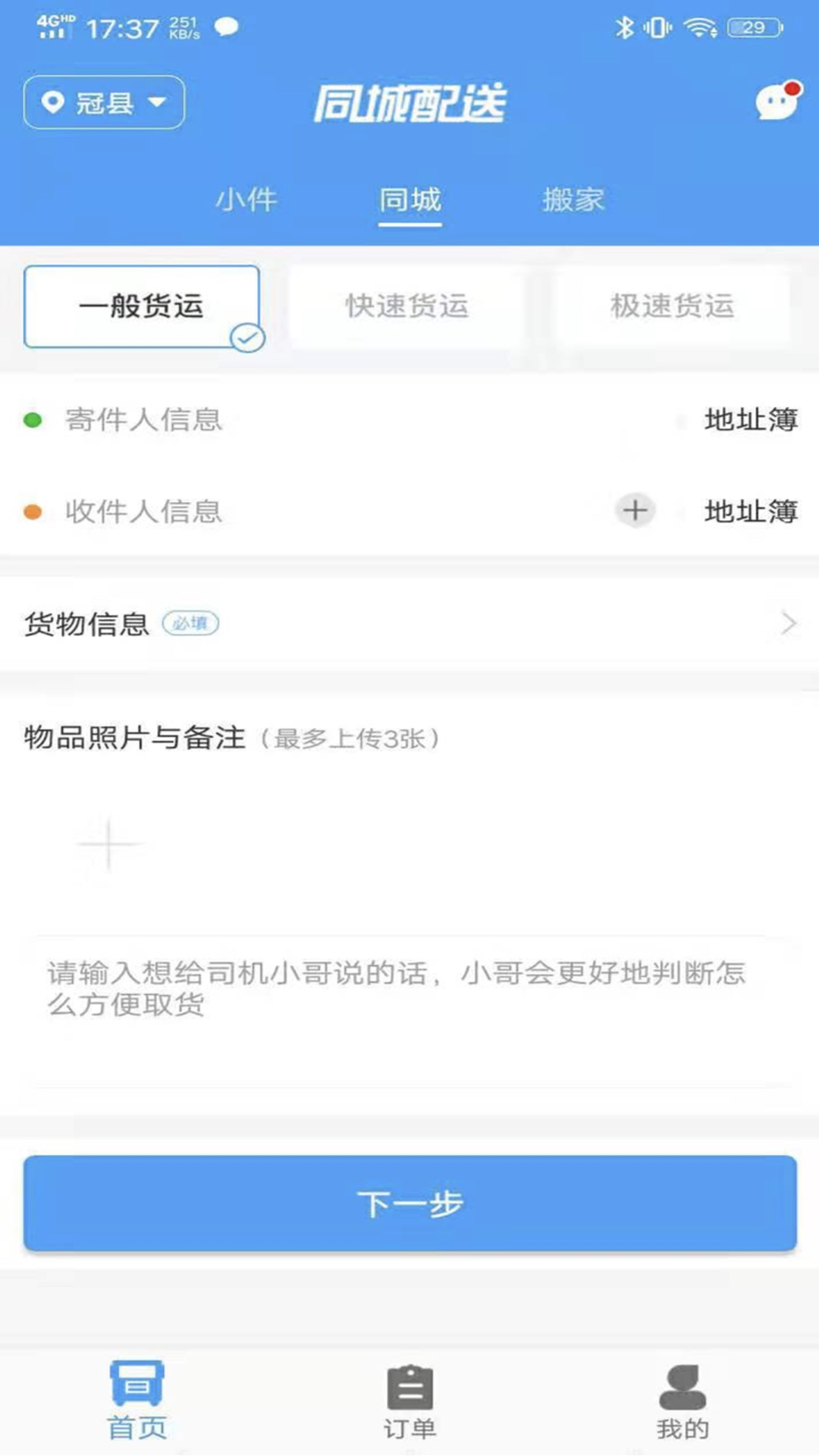Click the location pin icon beside 冠县
This screenshot has height=1456, width=819.
pyautogui.click(x=52, y=103)
